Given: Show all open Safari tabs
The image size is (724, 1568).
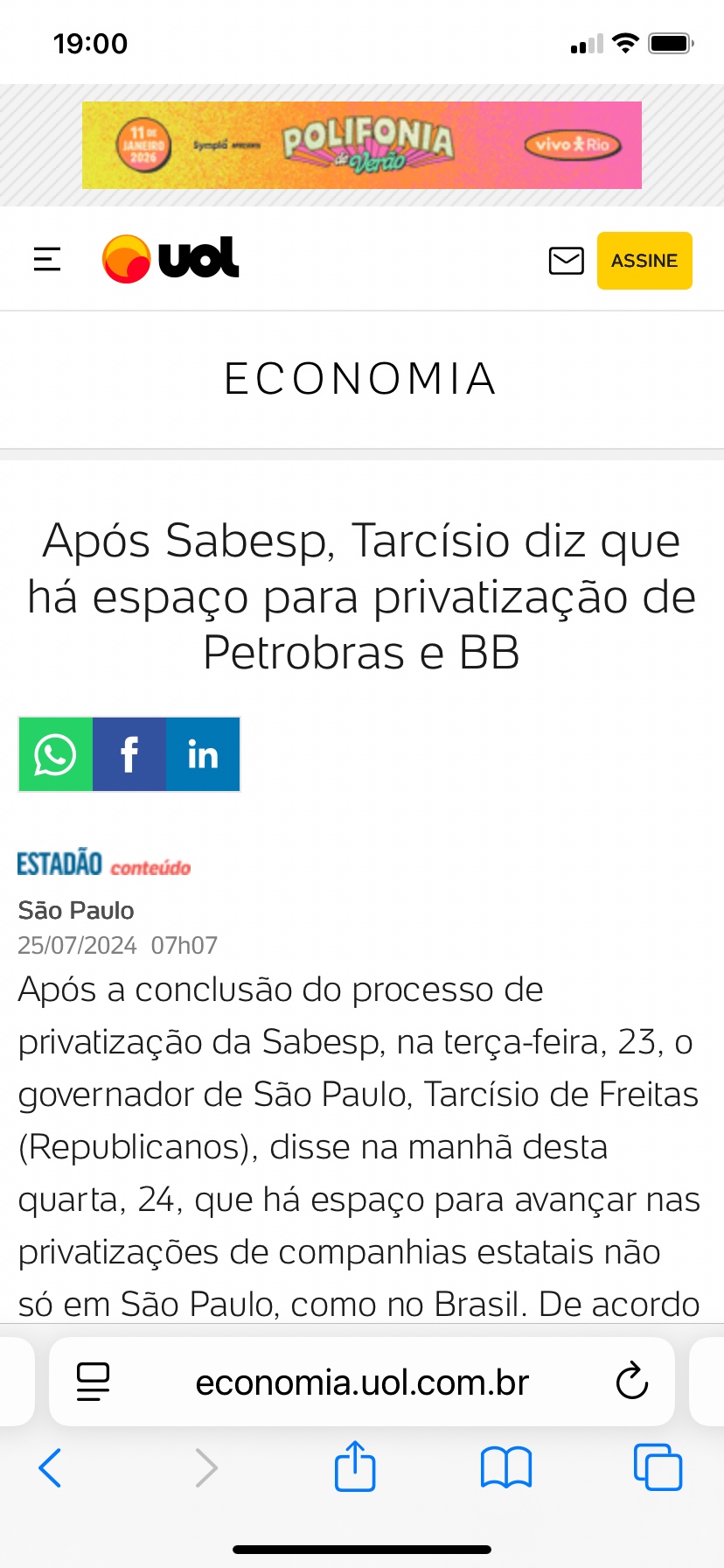Looking at the screenshot, I should (658, 1467).
